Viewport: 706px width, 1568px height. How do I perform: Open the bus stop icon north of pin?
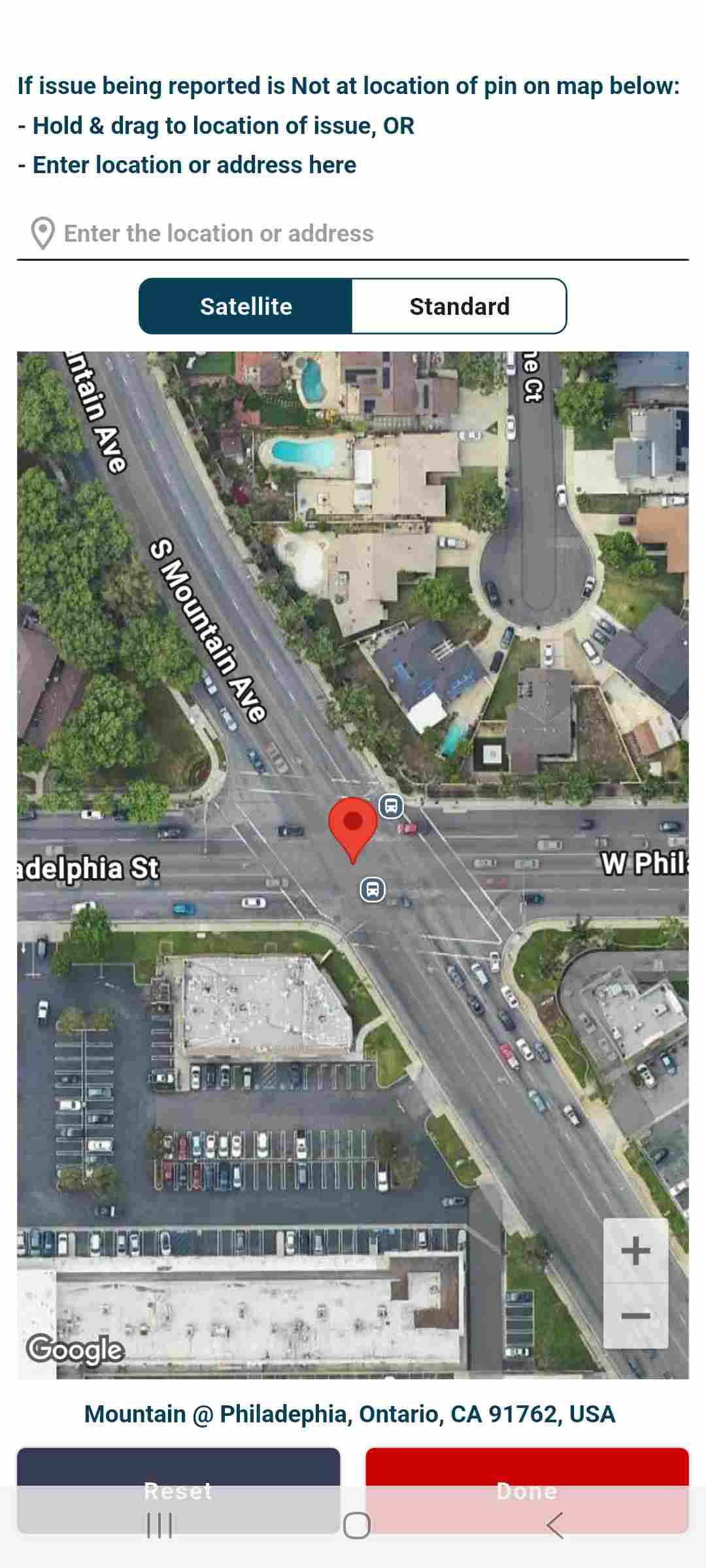point(391,806)
